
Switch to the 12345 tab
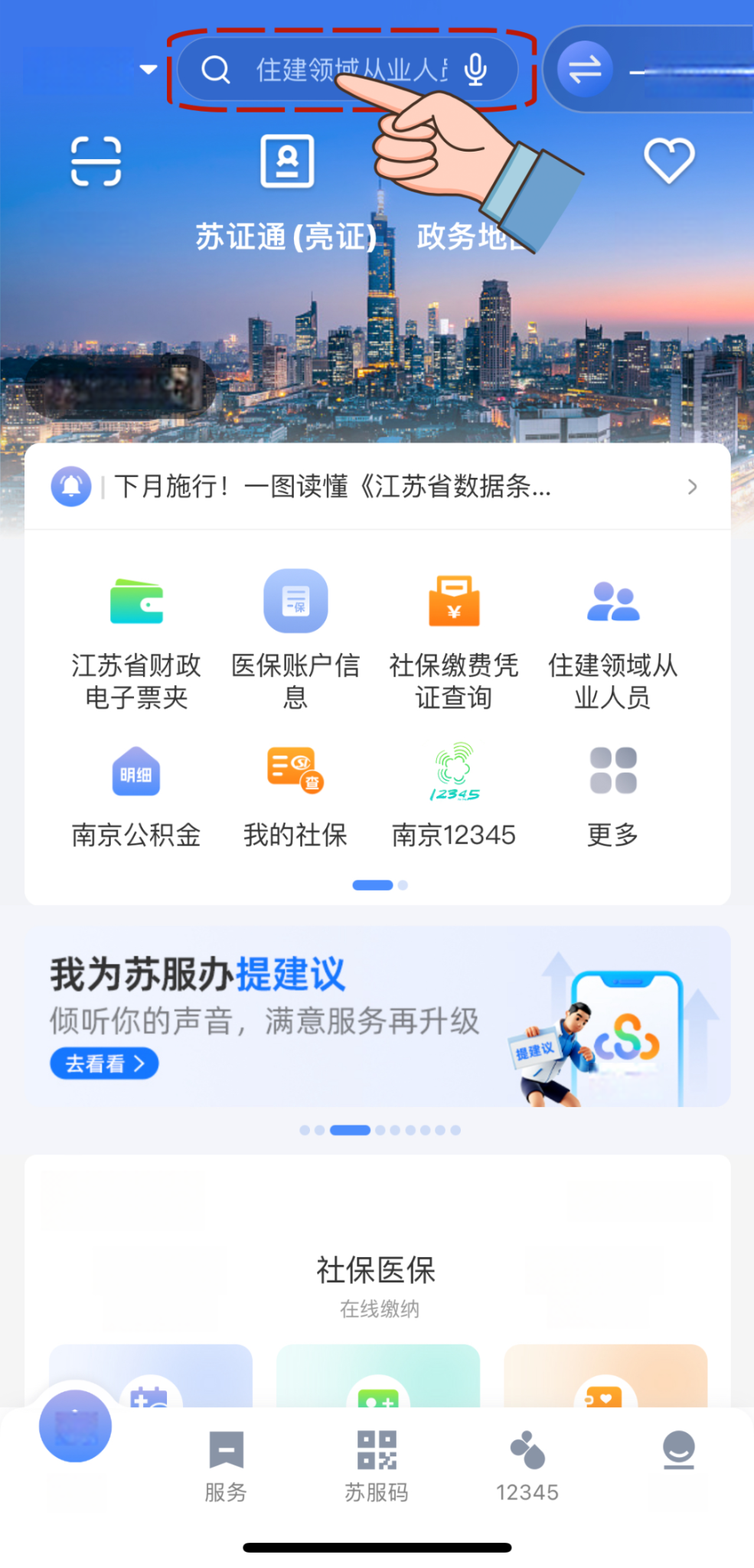tap(527, 1466)
